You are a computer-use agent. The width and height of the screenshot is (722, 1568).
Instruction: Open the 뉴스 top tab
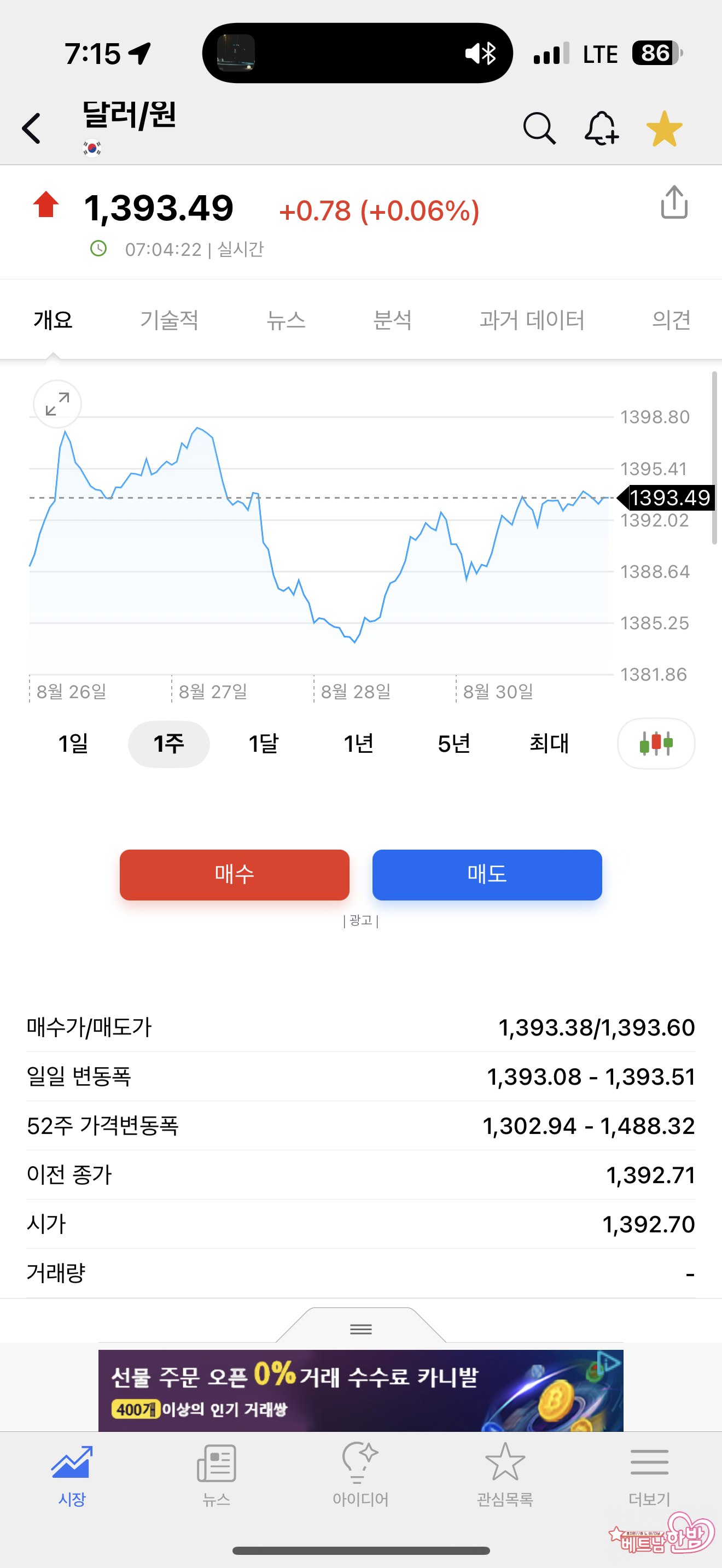click(286, 320)
